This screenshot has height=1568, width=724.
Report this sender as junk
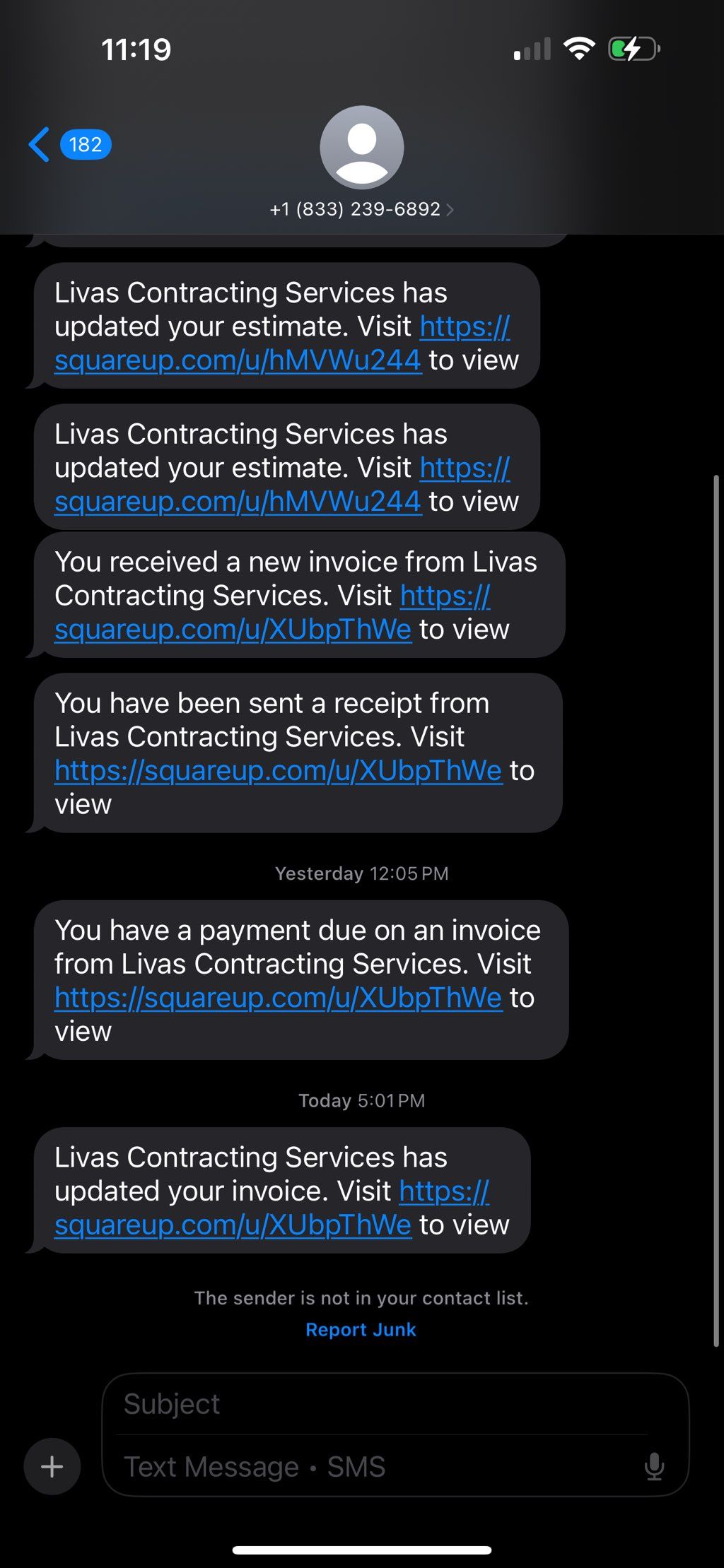click(361, 1329)
